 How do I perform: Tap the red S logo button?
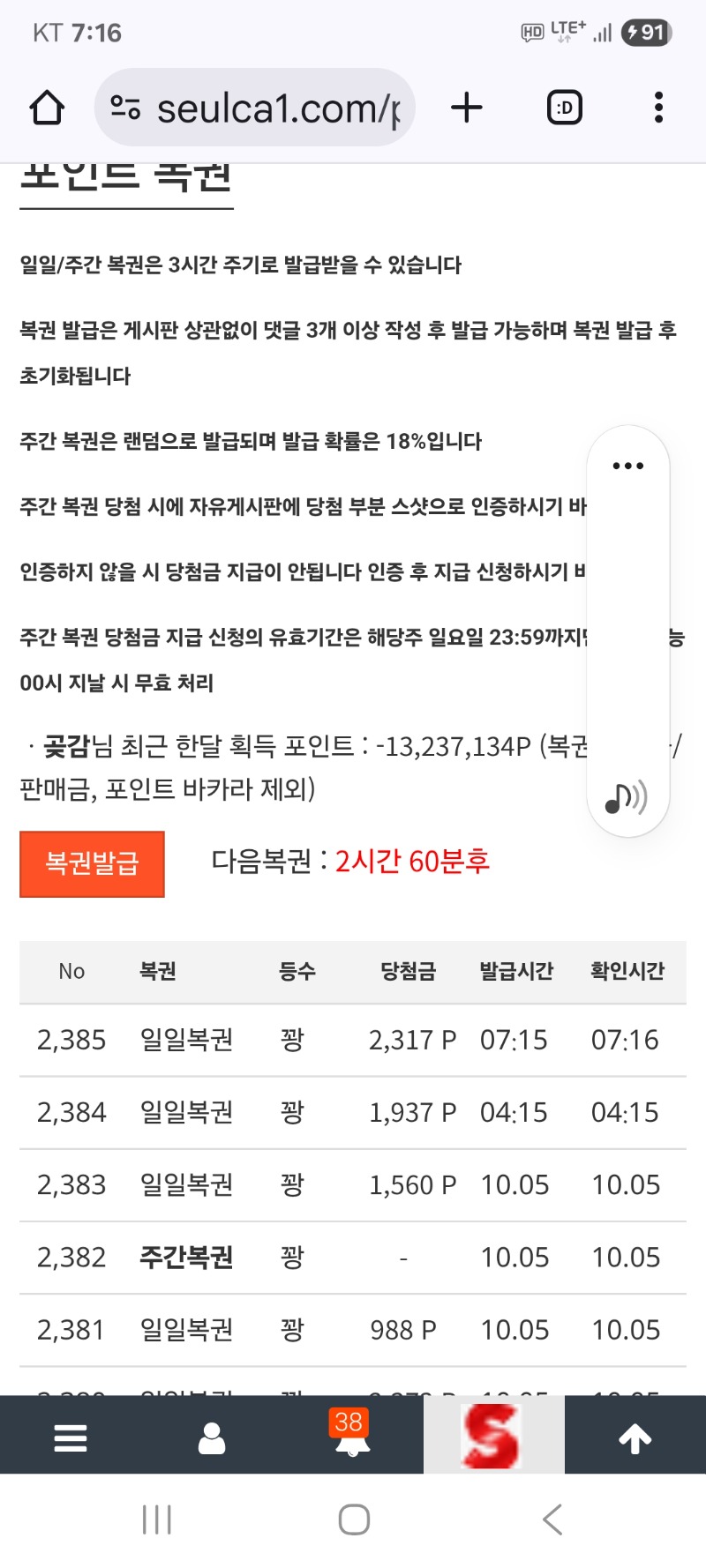pos(492,1437)
